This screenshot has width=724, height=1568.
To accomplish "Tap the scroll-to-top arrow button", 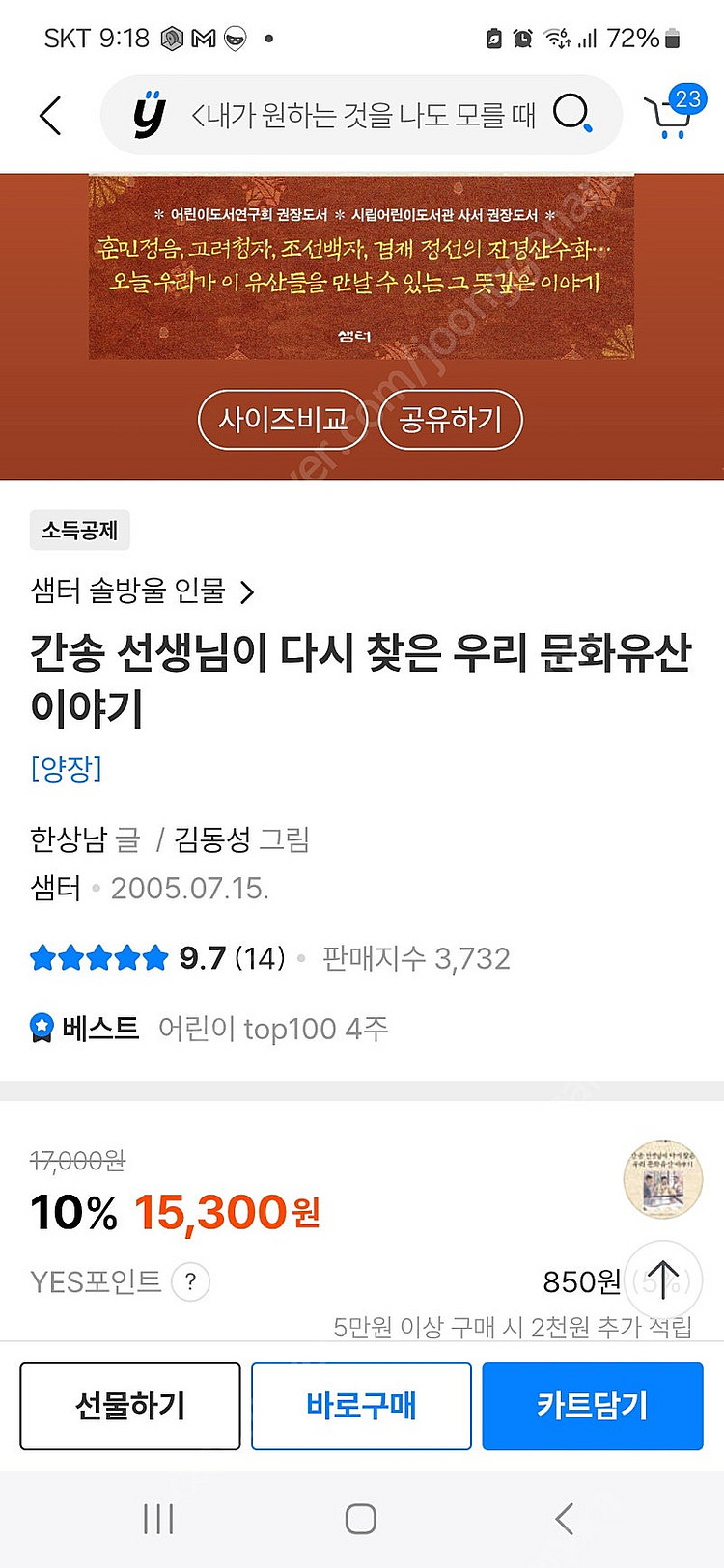I will tap(663, 1279).
